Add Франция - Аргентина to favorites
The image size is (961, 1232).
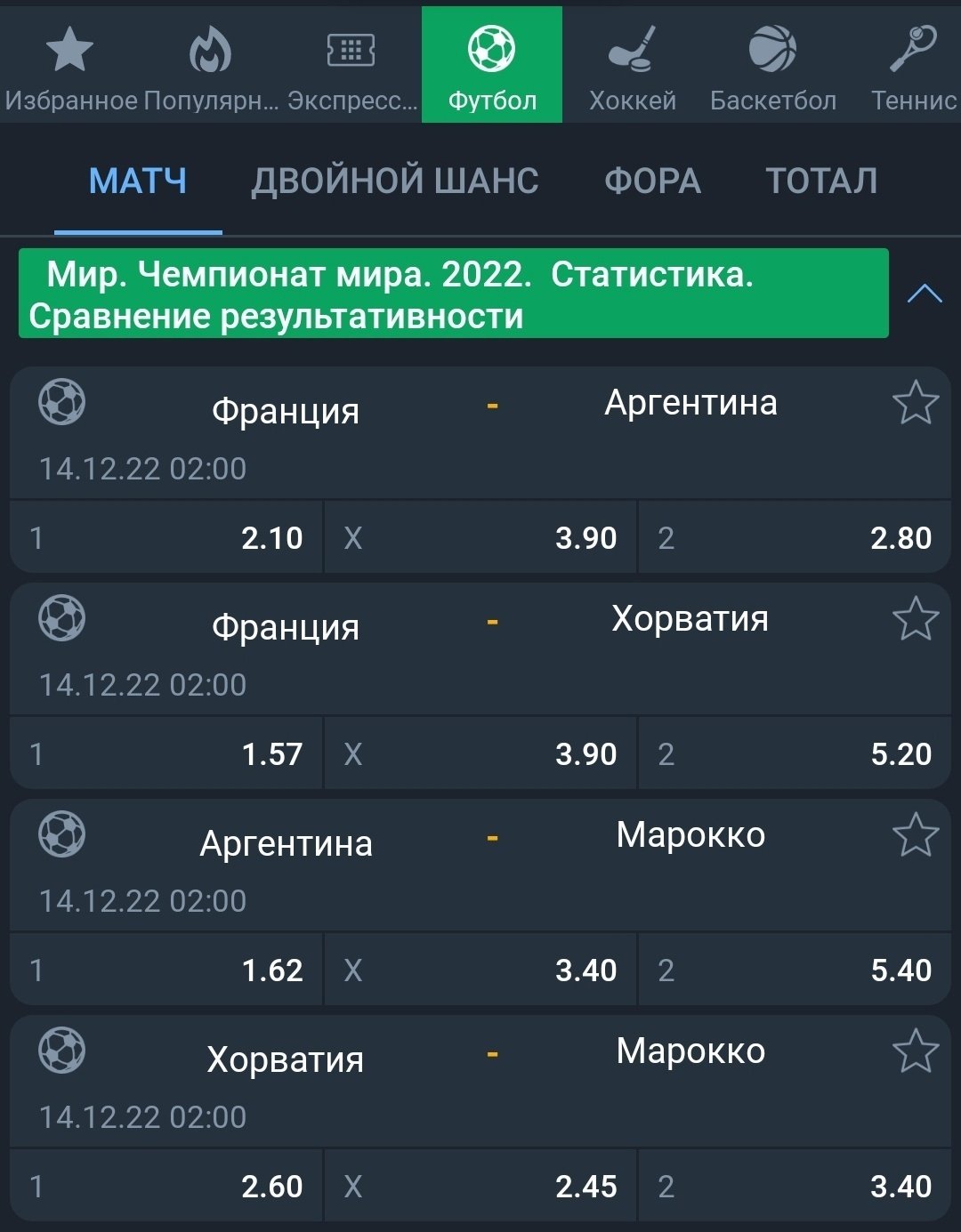click(916, 403)
